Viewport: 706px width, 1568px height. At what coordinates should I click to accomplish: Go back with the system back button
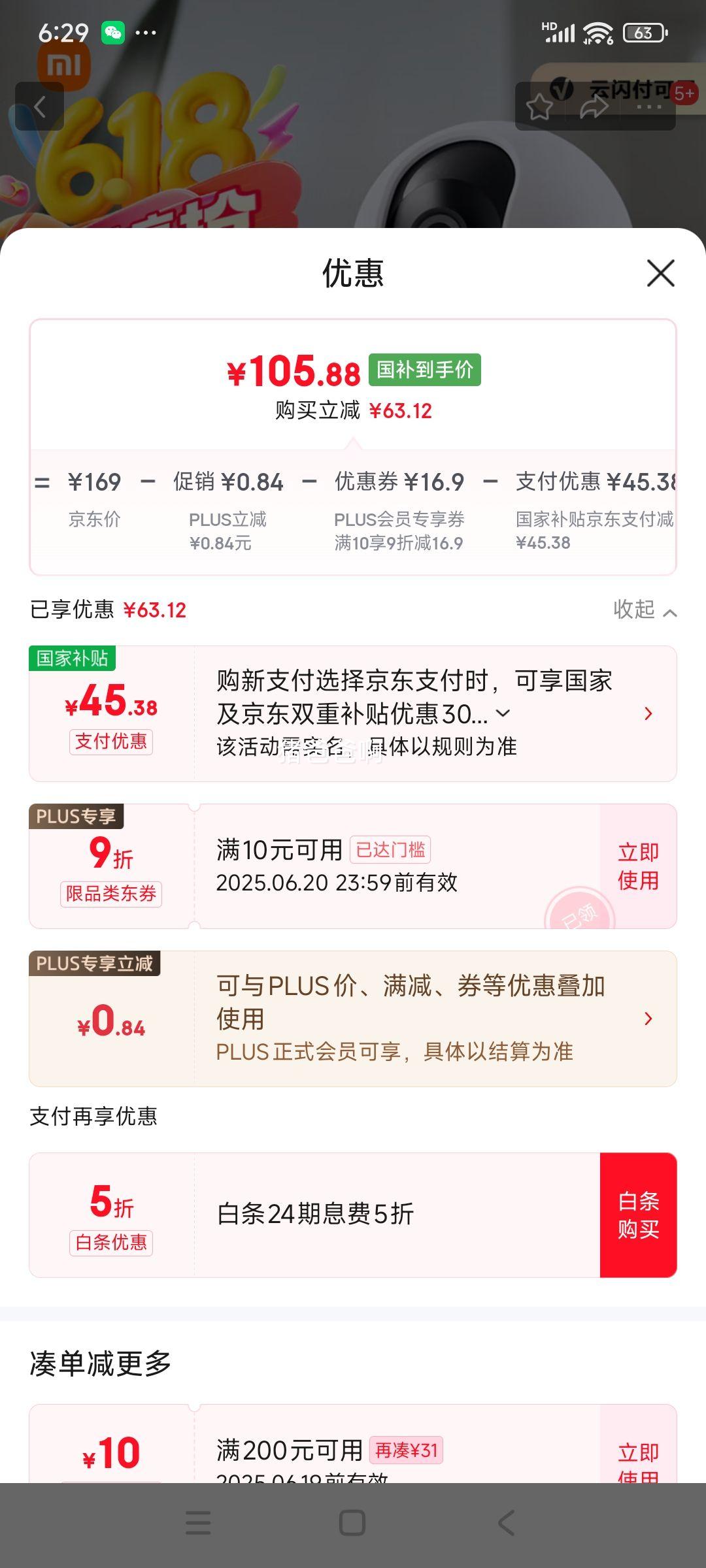coord(506,1522)
